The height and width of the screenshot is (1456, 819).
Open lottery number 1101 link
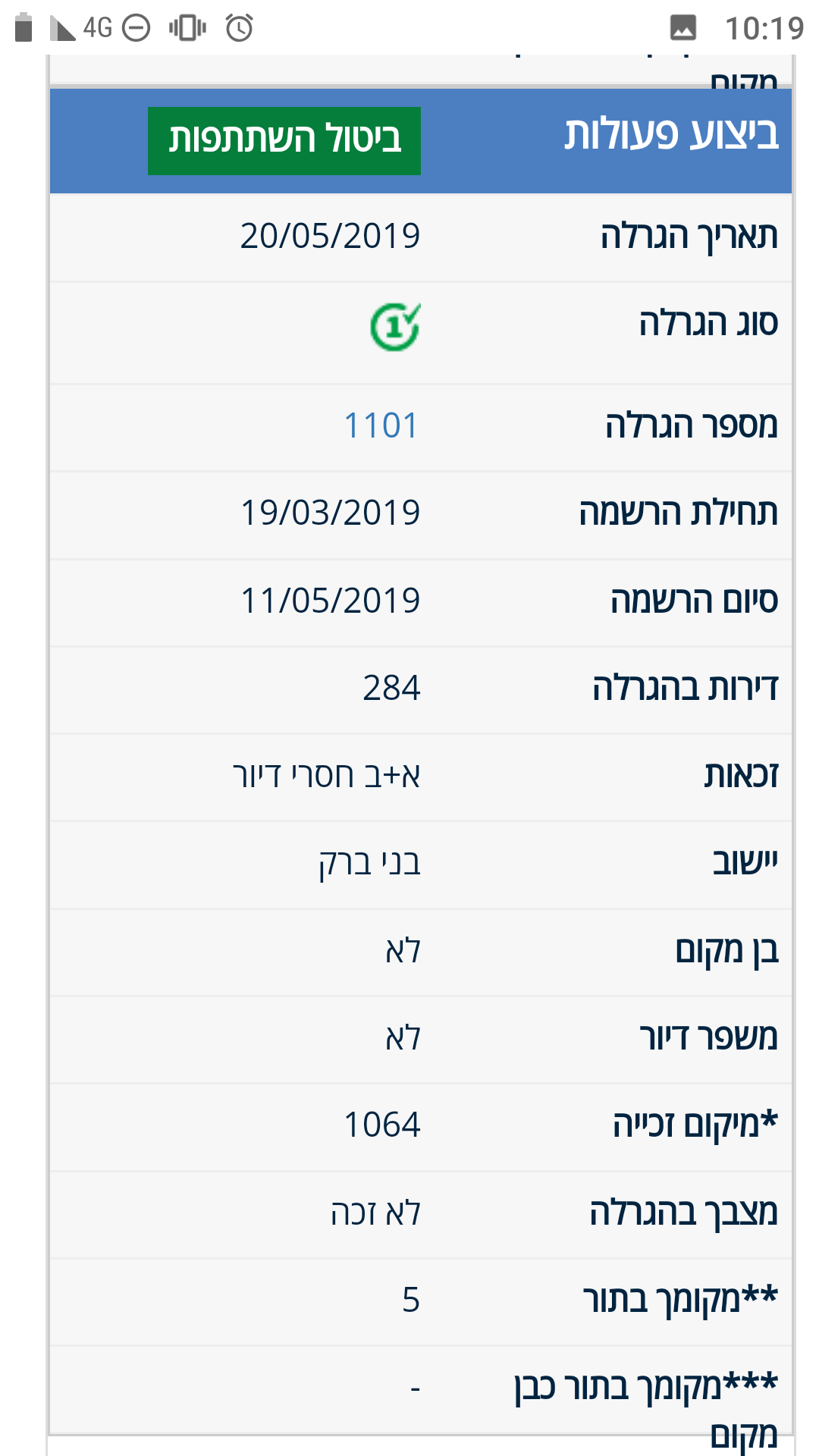coord(381,425)
